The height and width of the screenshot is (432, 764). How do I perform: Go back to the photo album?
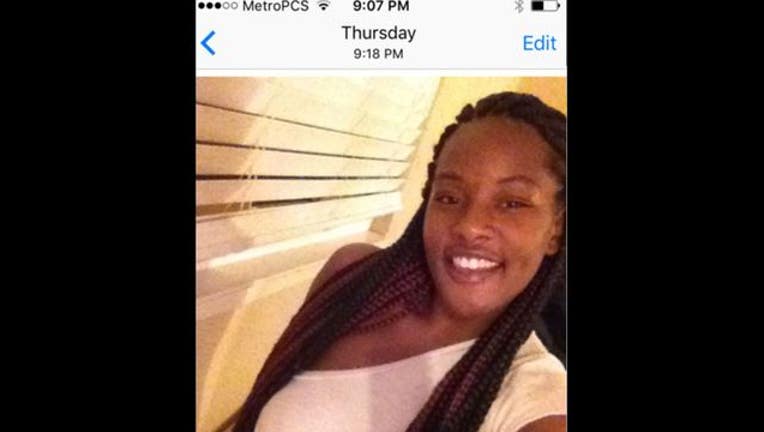pos(208,43)
